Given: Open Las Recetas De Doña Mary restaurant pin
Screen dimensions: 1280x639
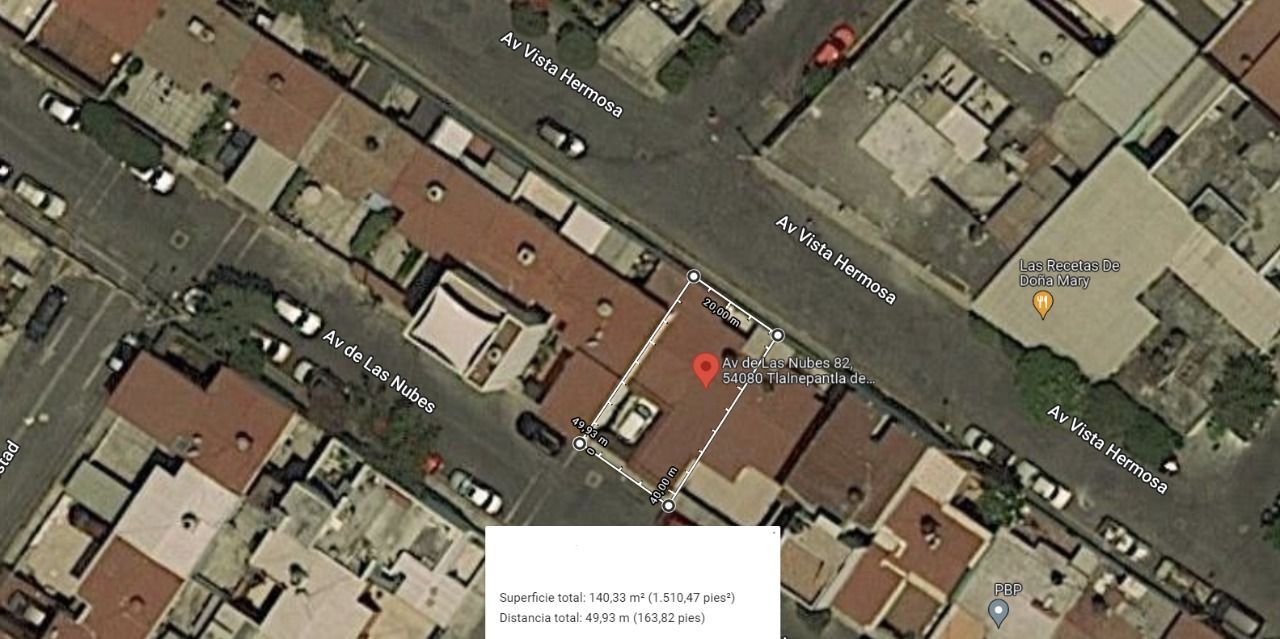Looking at the screenshot, I should 1043,303.
